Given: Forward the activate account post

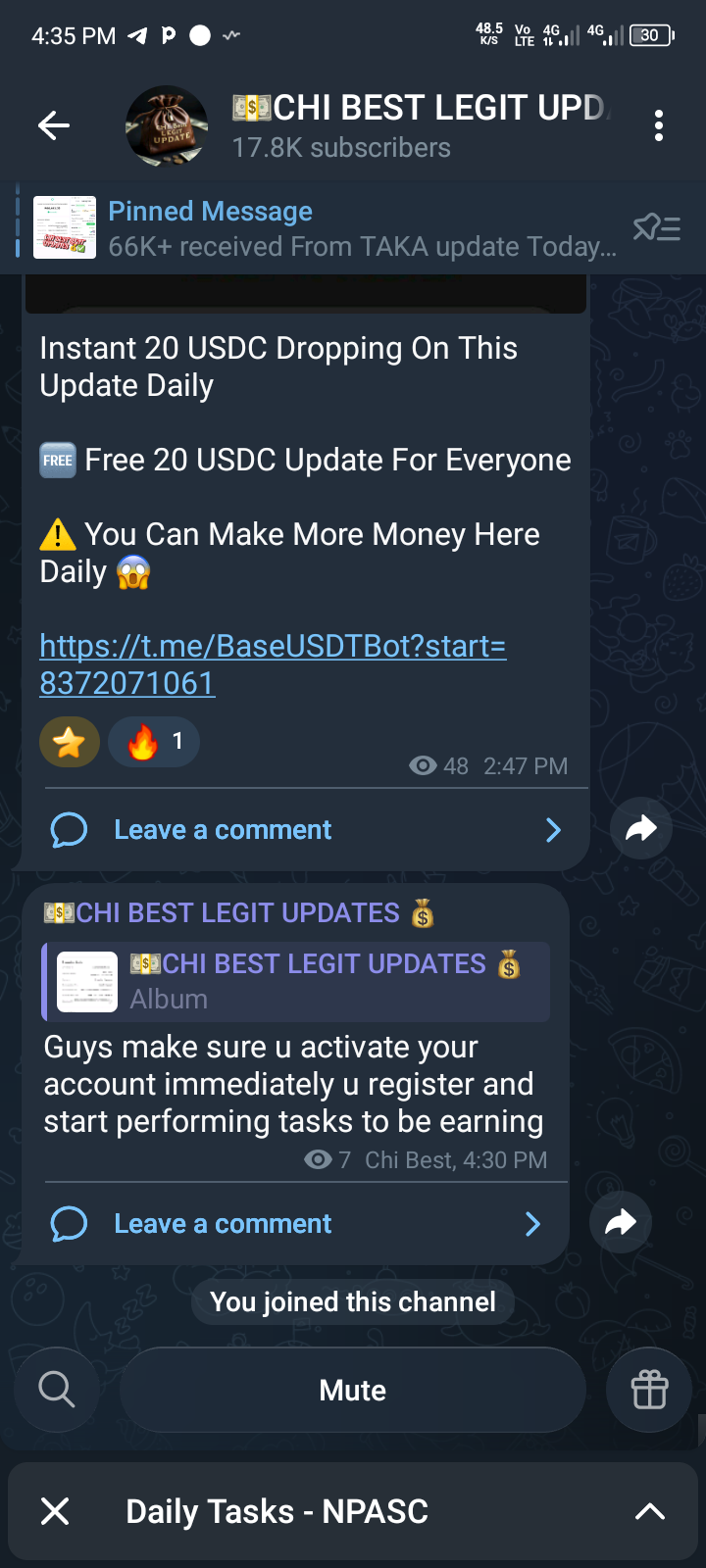Looking at the screenshot, I should [x=621, y=1222].
